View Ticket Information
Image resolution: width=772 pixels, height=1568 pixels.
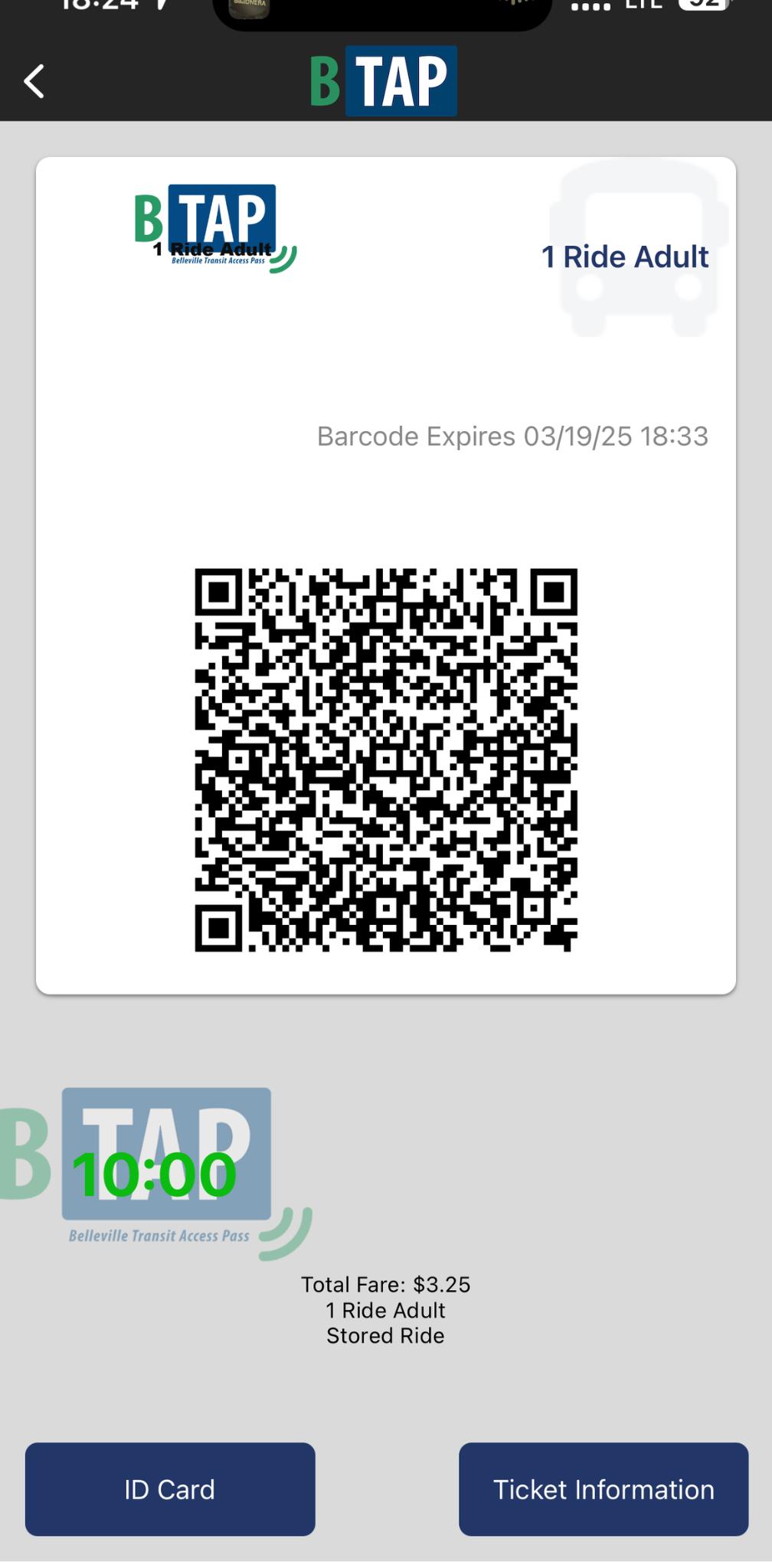604,1489
